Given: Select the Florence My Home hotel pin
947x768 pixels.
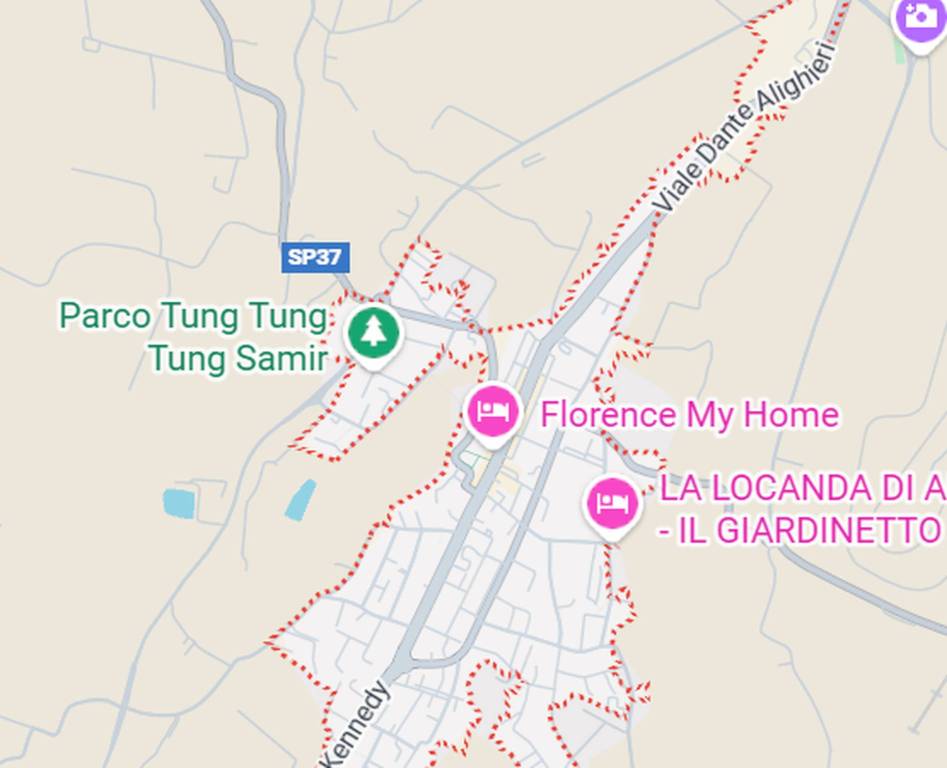Looking at the screenshot, I should click(x=493, y=411).
